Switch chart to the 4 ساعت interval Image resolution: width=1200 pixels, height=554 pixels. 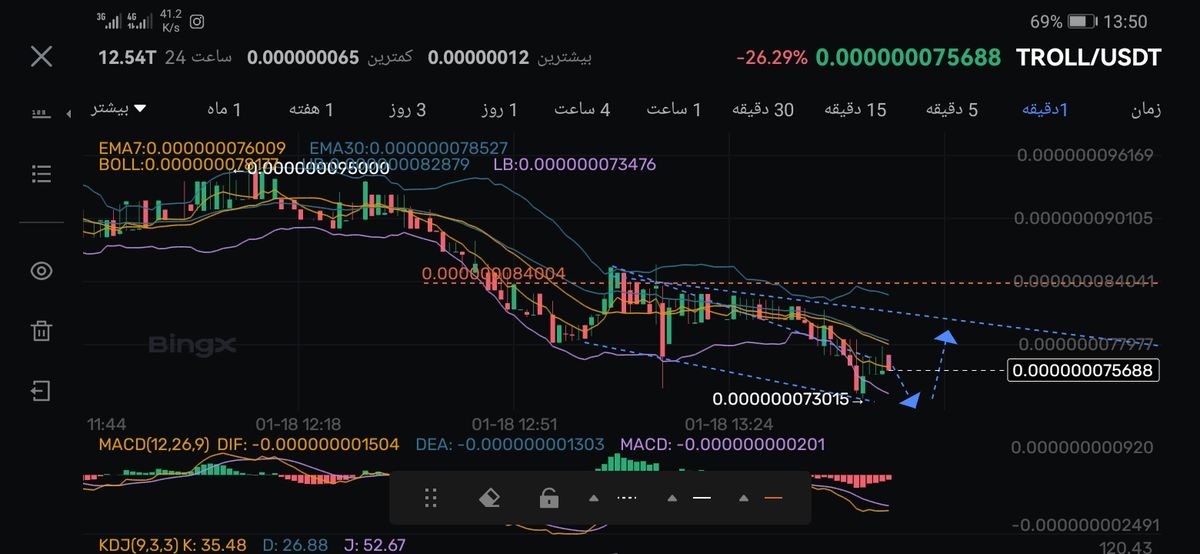click(582, 109)
